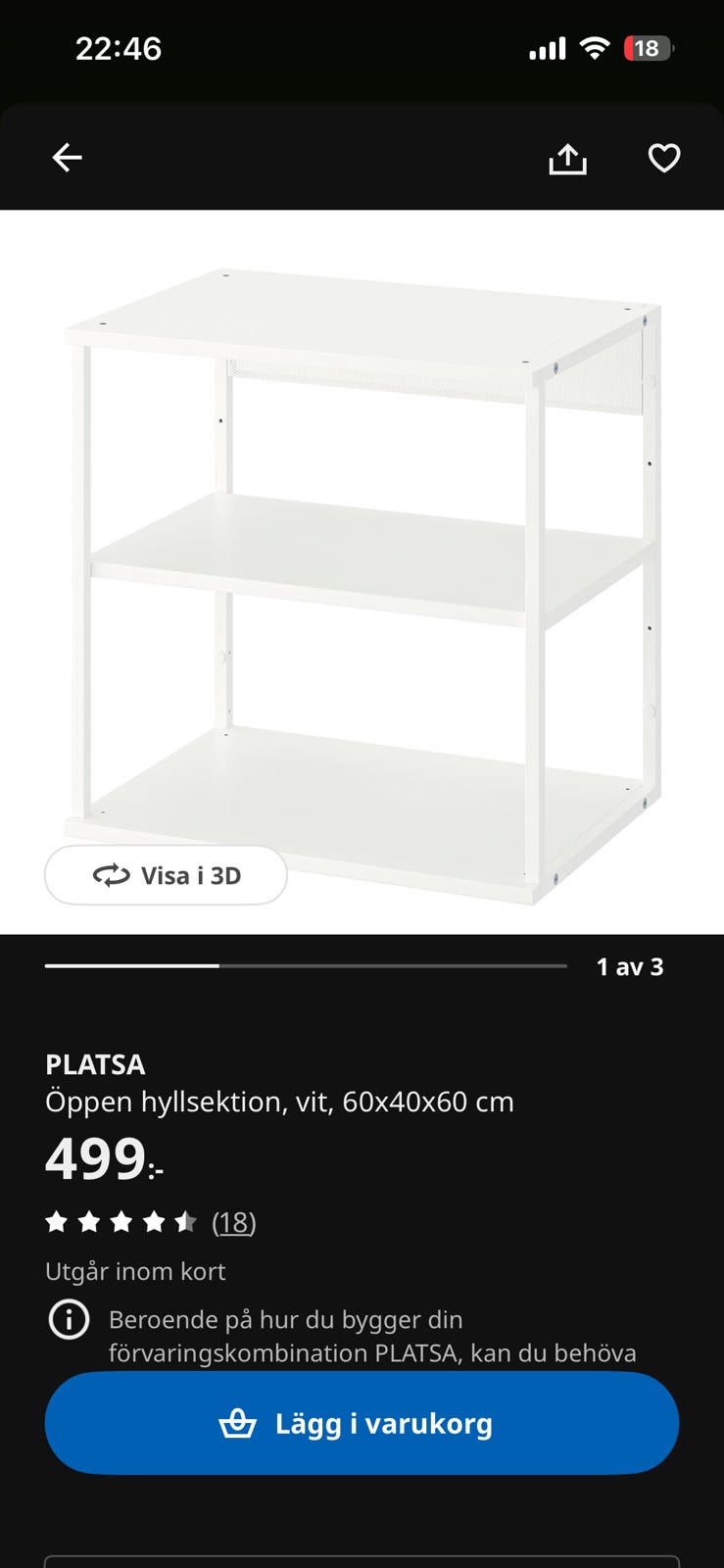
Task: Add PLATSA to favorites with the heart
Action: click(x=664, y=158)
